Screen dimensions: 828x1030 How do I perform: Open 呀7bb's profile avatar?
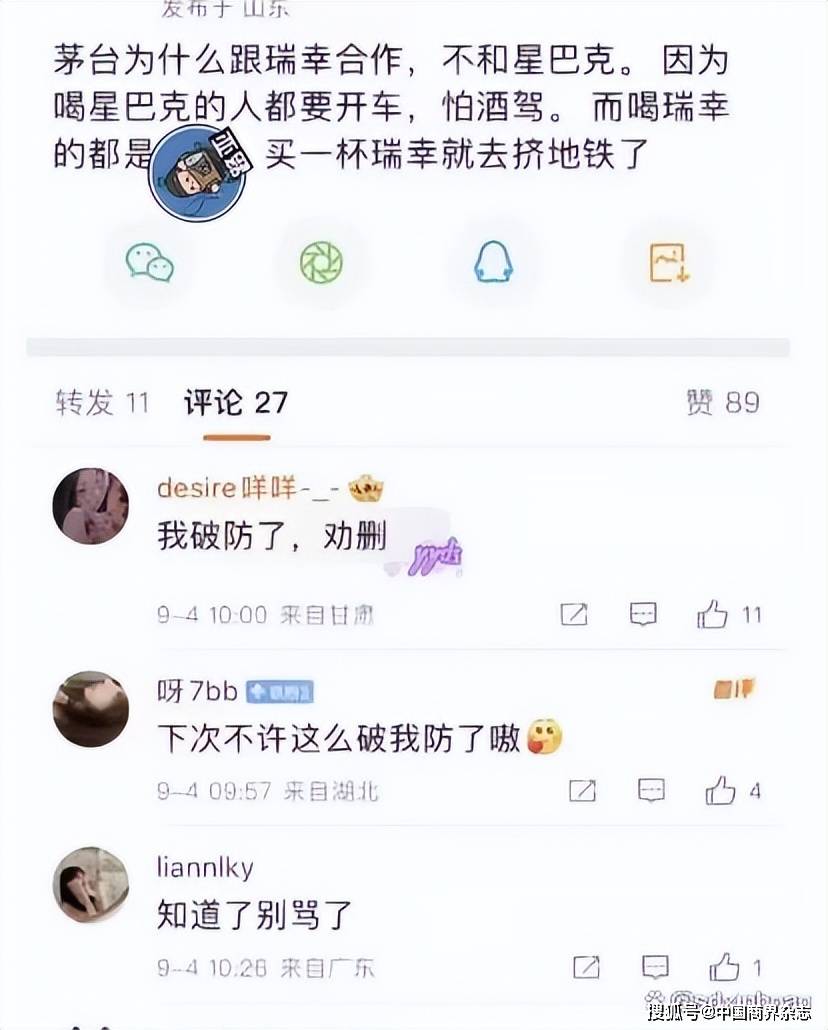tap(90, 709)
